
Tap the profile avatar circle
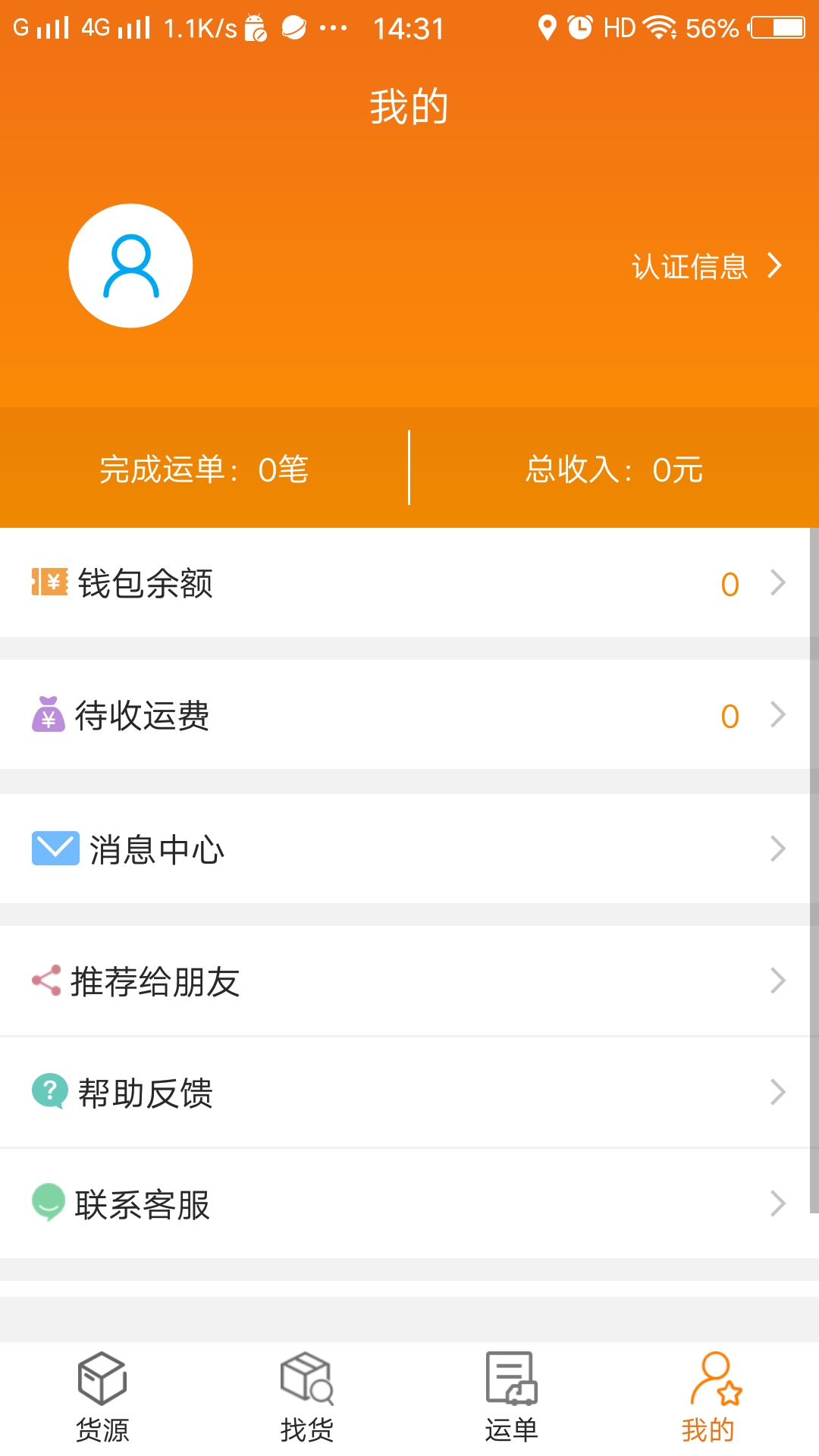tap(130, 265)
